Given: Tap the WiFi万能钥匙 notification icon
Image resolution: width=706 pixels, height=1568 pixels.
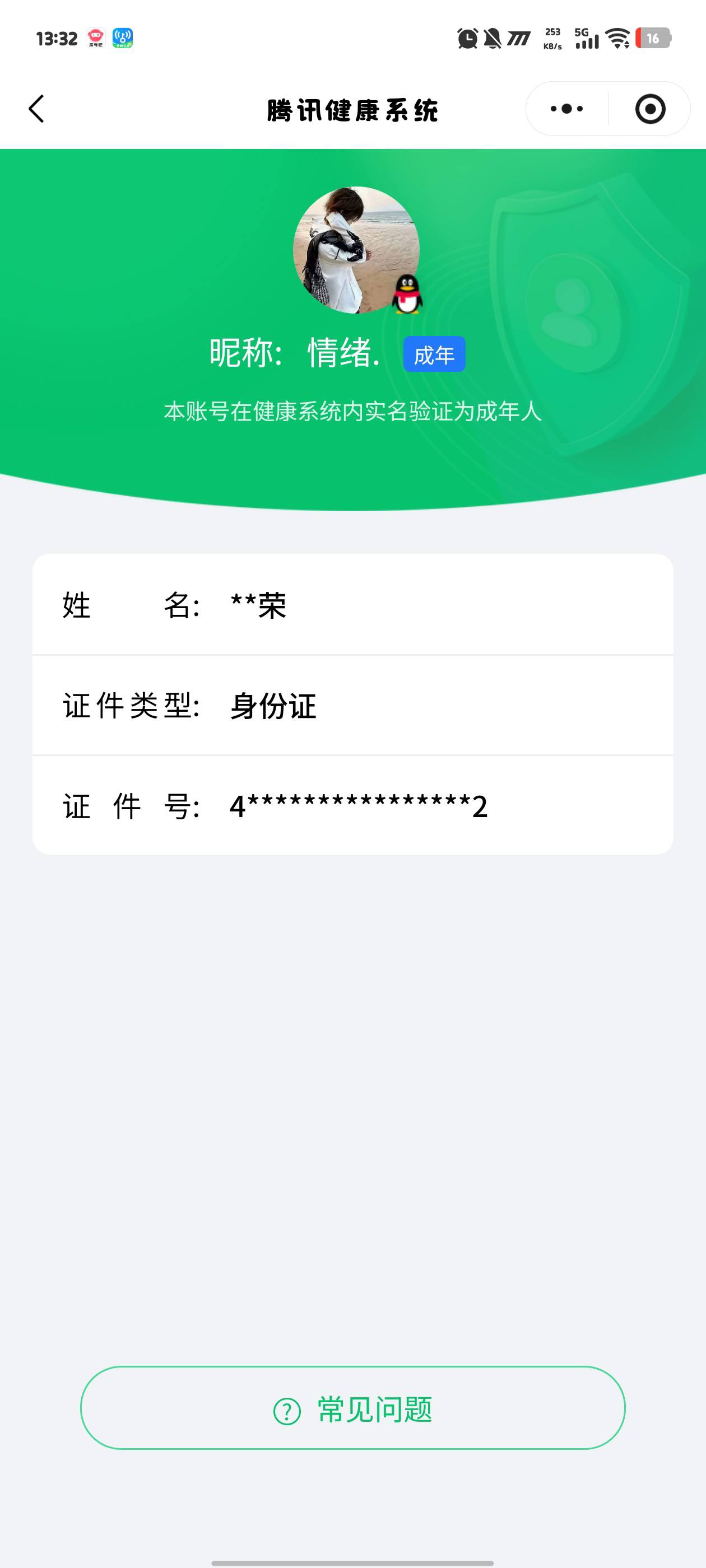Looking at the screenshot, I should (x=123, y=38).
